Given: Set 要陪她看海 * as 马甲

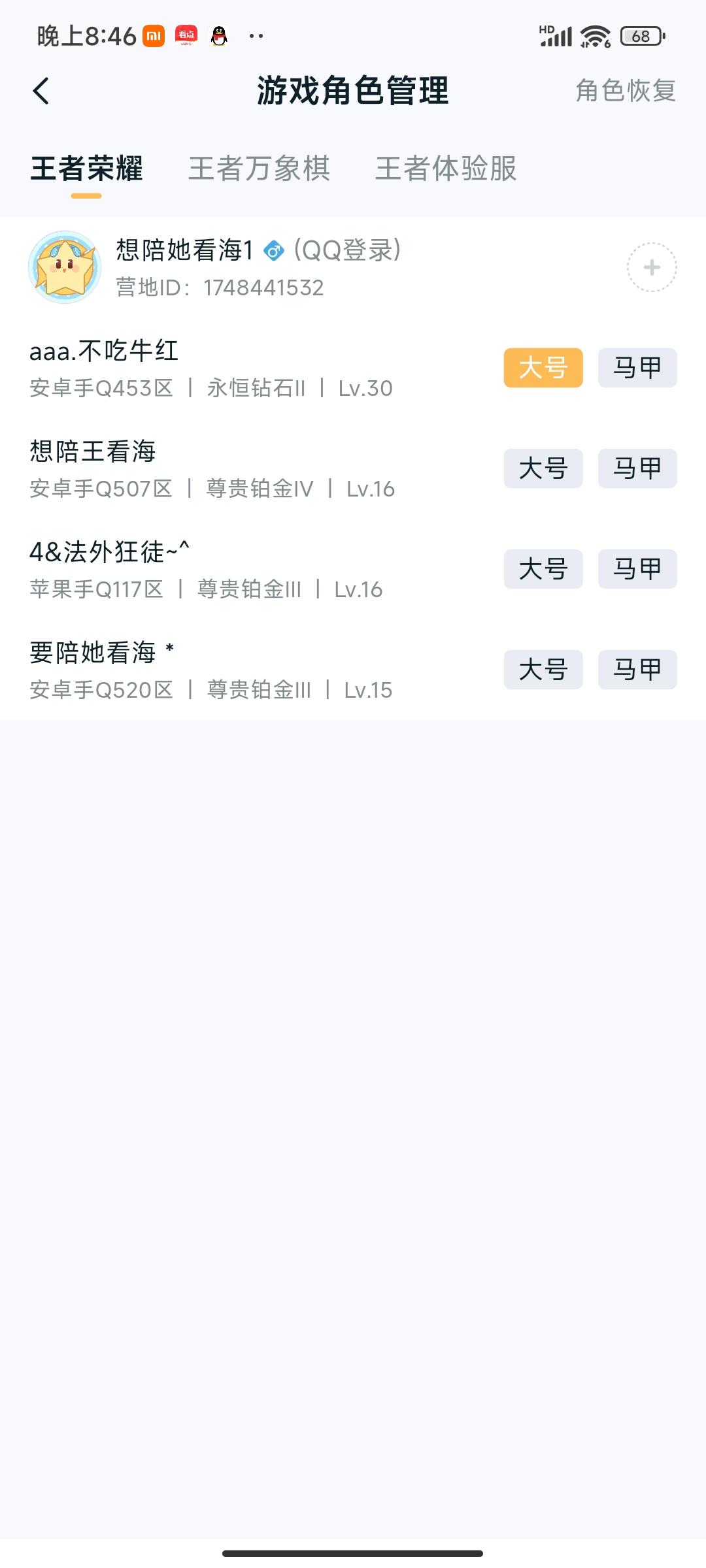Looking at the screenshot, I should 637,670.
